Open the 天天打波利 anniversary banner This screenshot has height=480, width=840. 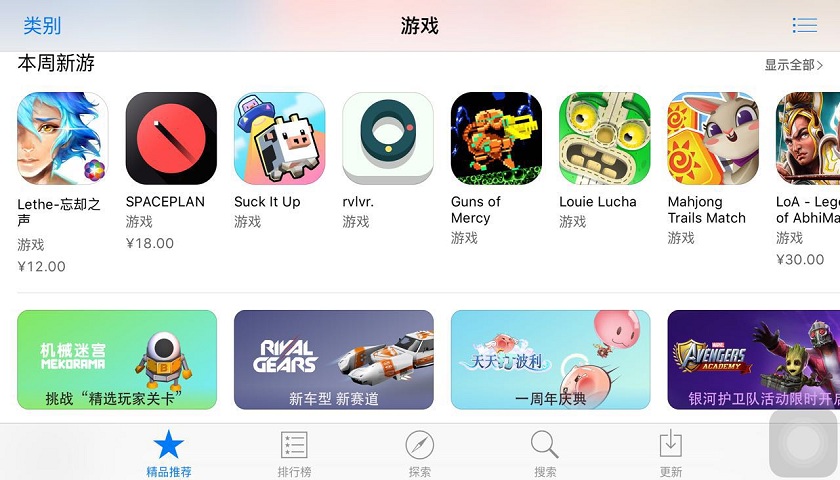pyautogui.click(x=550, y=359)
